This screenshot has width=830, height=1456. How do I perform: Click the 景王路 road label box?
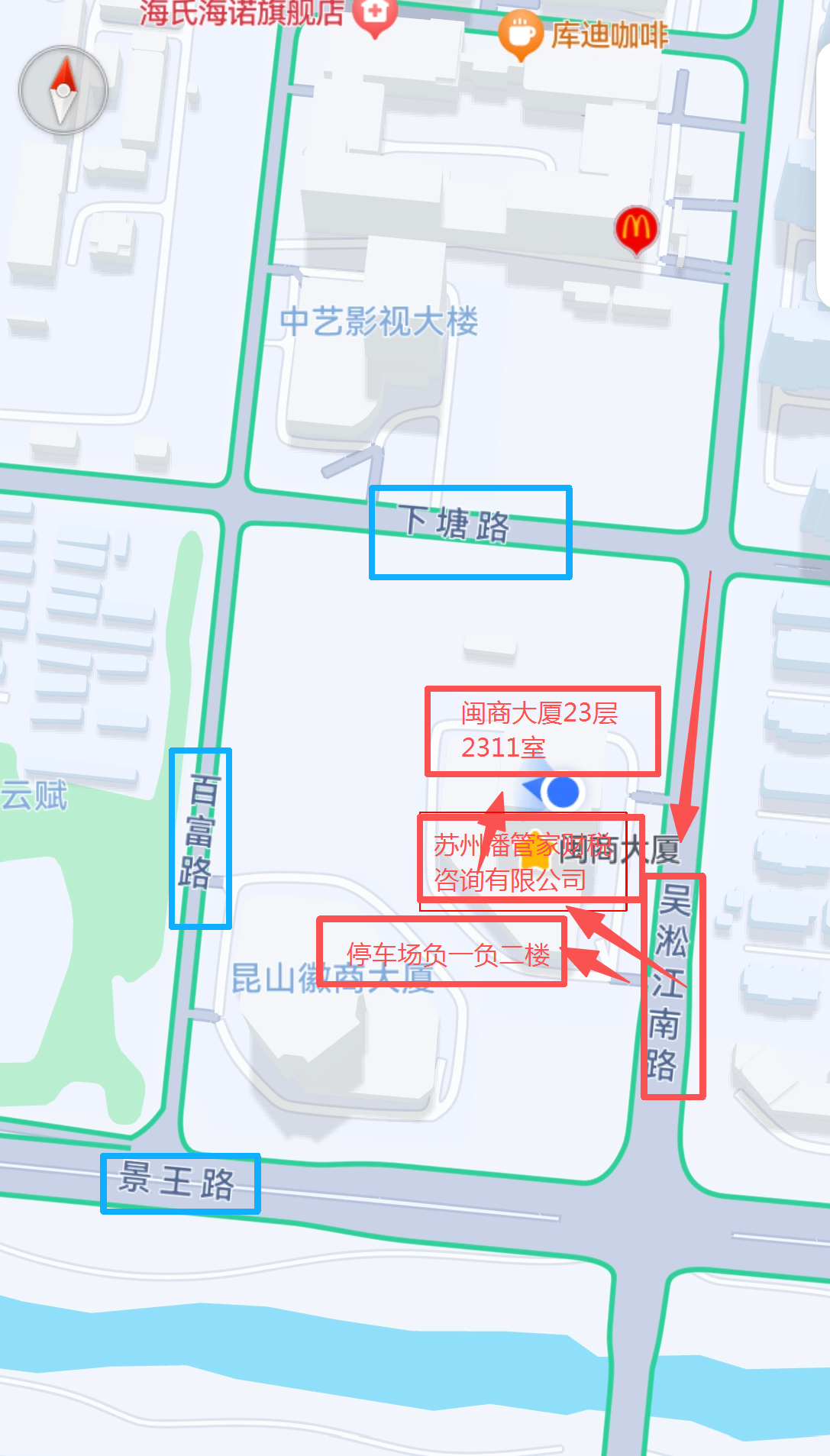click(180, 1183)
